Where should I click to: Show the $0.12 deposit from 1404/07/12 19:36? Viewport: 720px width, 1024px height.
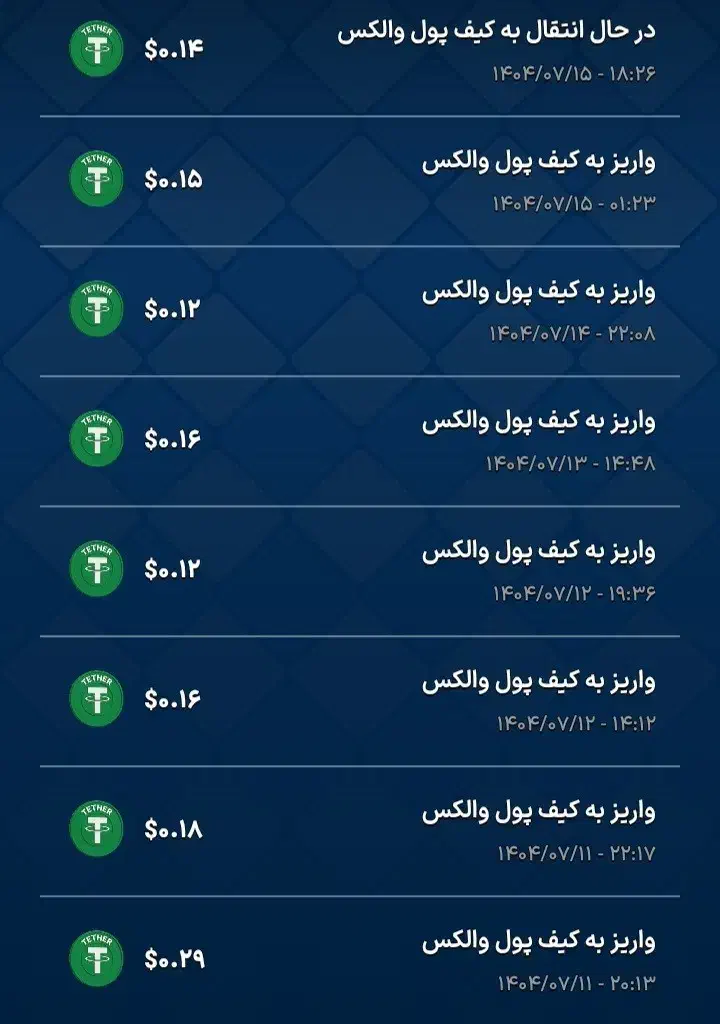[x=360, y=570]
